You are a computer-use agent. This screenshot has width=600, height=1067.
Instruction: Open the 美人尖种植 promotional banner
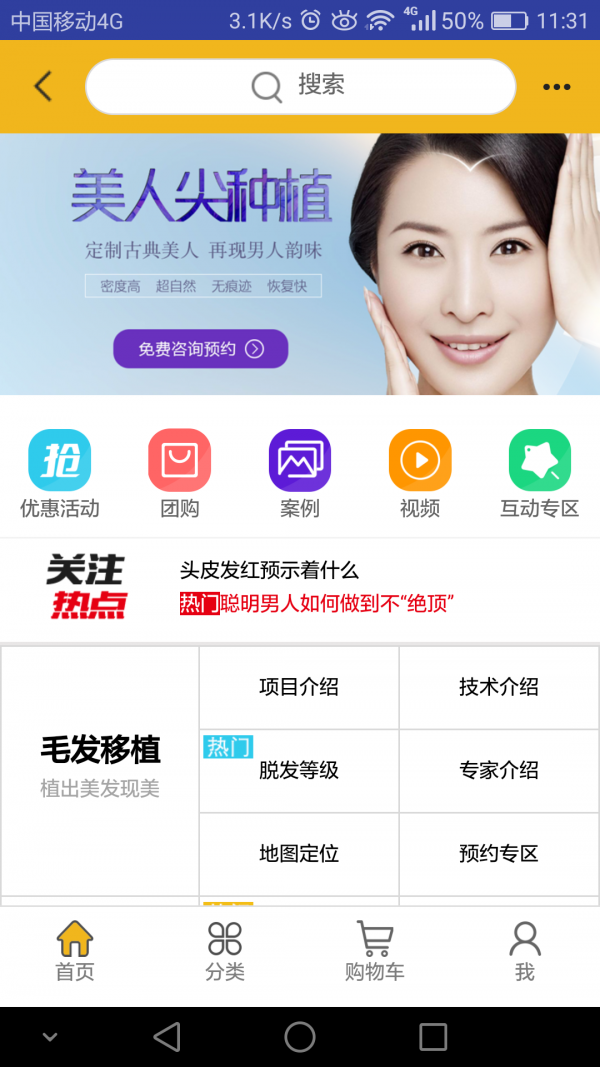tap(300, 264)
